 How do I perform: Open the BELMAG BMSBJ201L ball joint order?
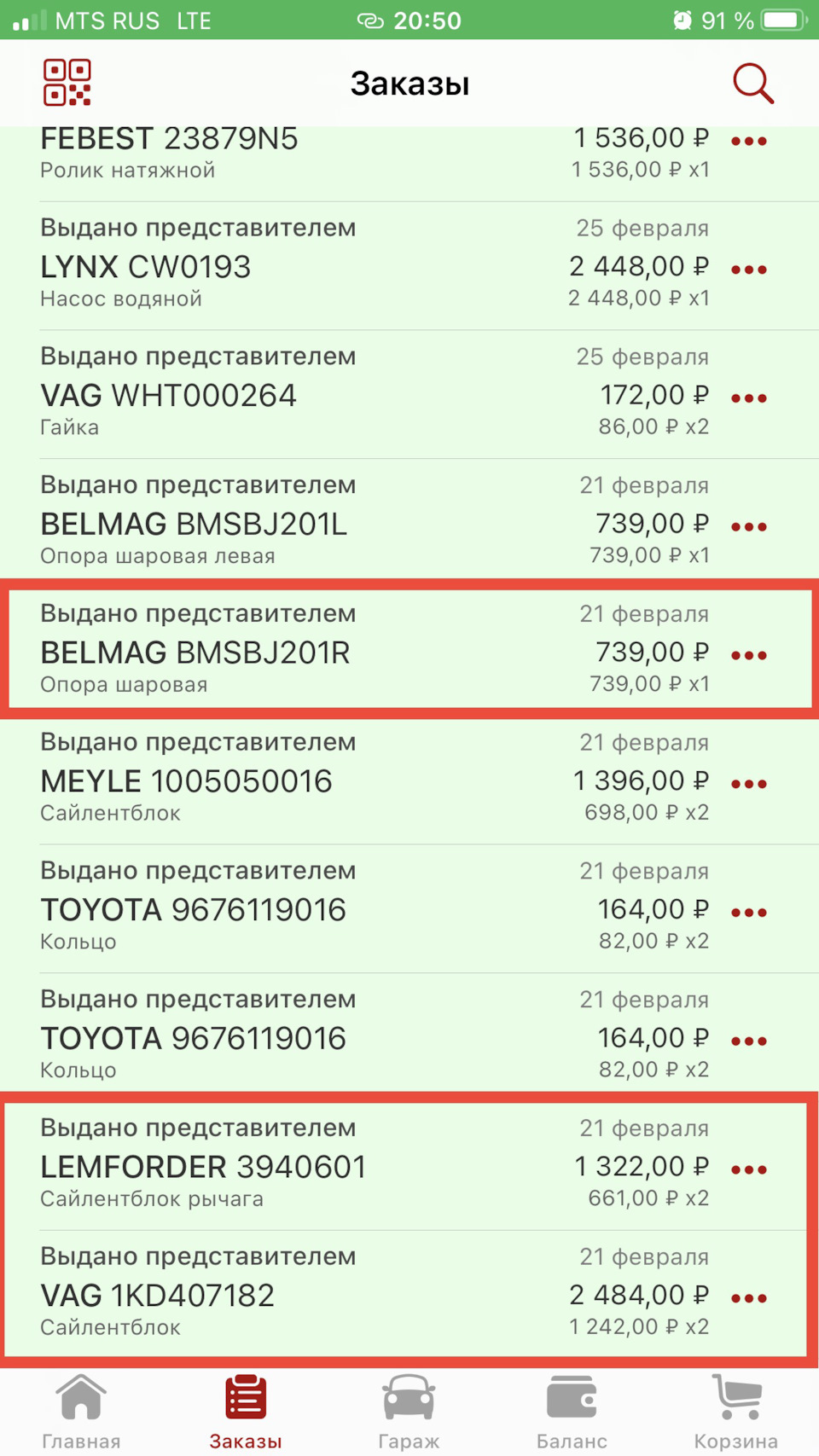tap(341, 523)
